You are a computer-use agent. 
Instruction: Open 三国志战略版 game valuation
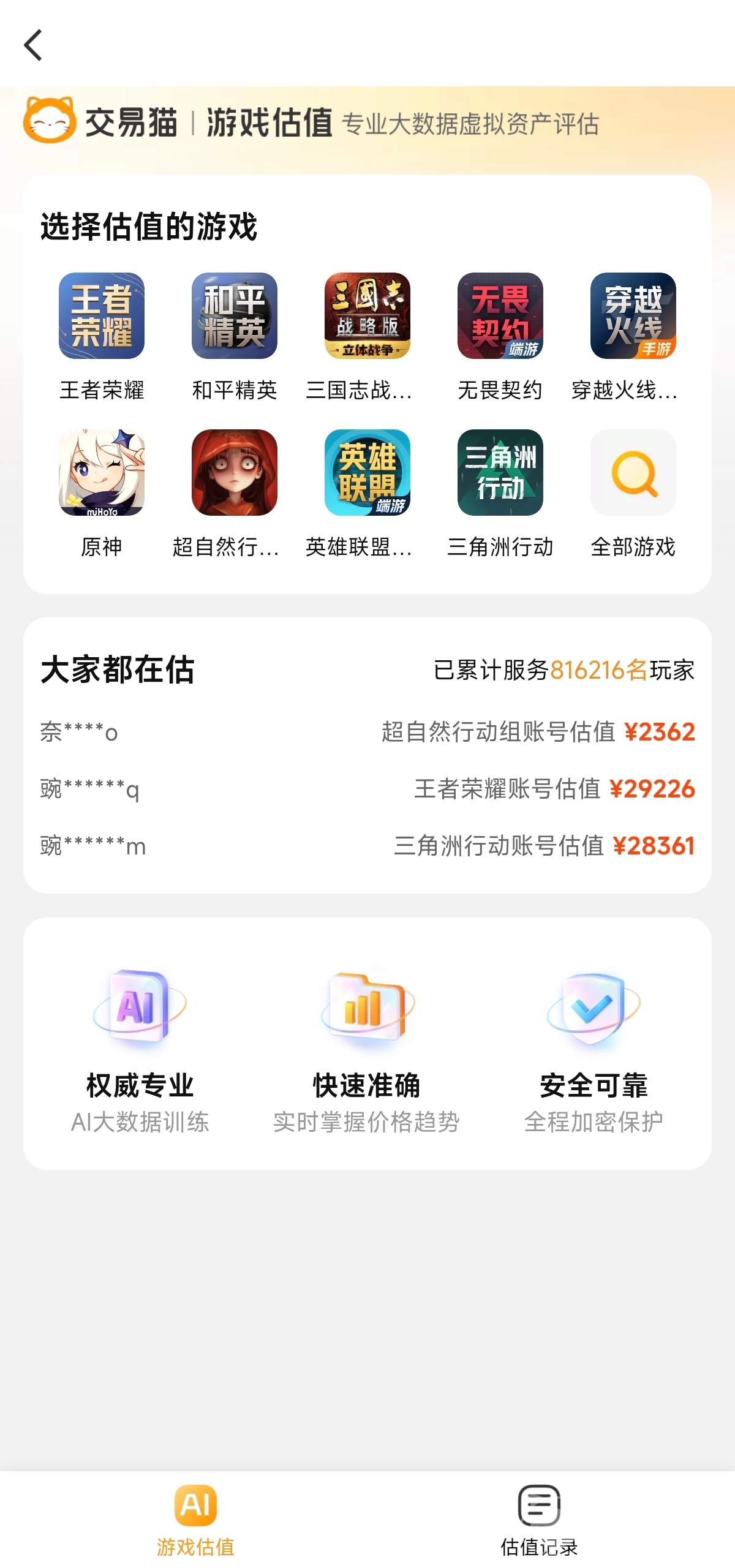367,316
